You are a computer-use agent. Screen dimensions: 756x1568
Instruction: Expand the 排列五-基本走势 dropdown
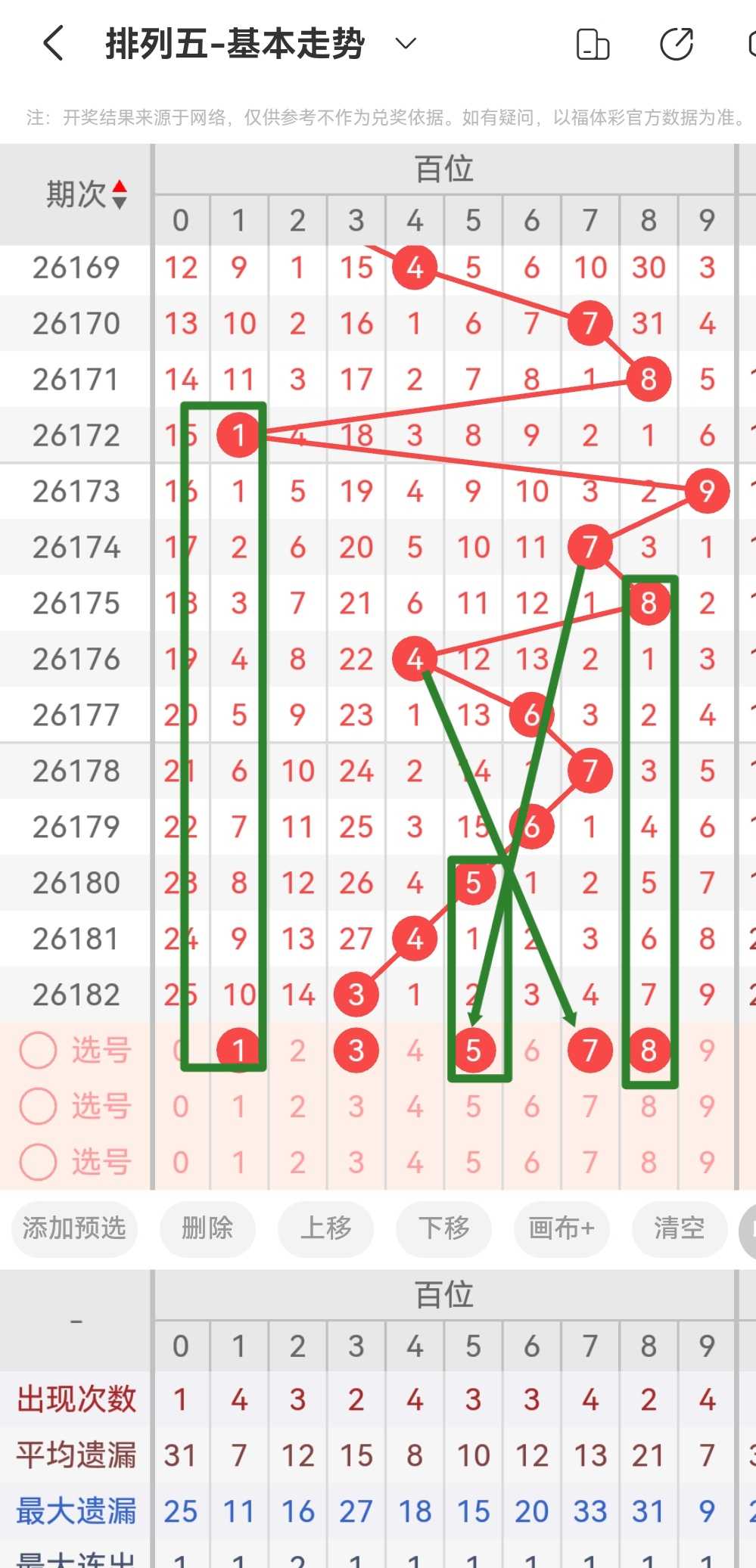click(406, 43)
